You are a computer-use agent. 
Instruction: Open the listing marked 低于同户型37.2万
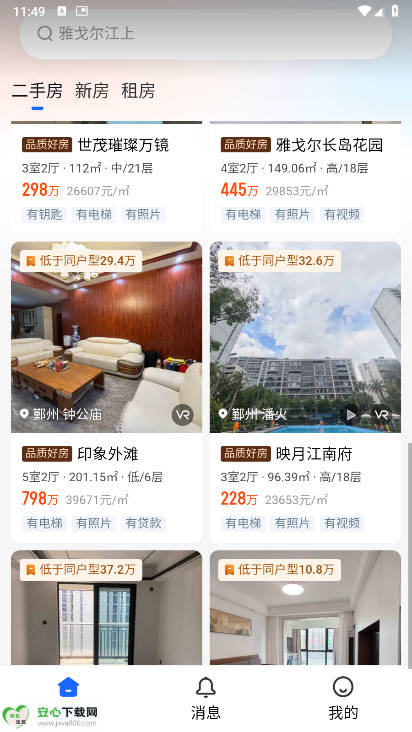(106, 607)
